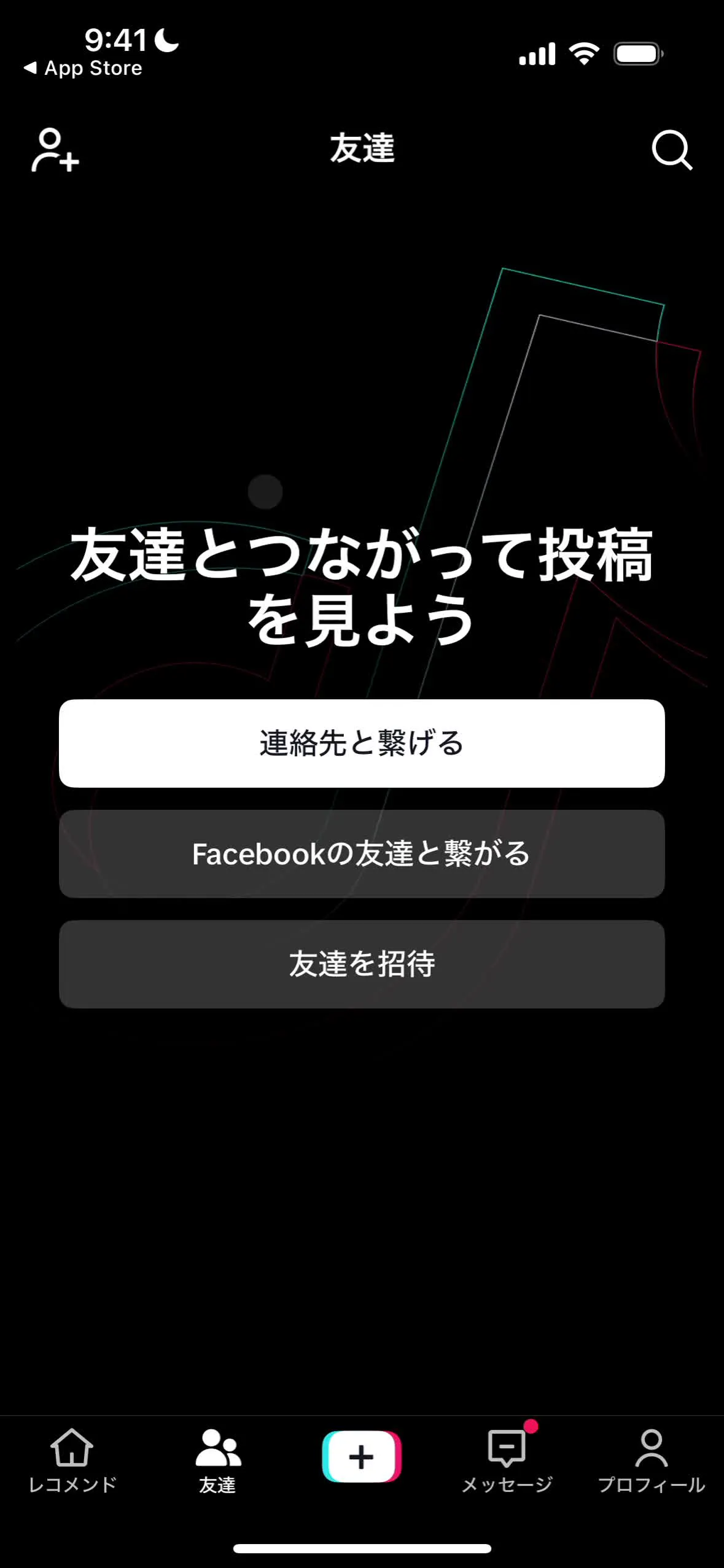Open the メッセージ tab

click(507, 1461)
